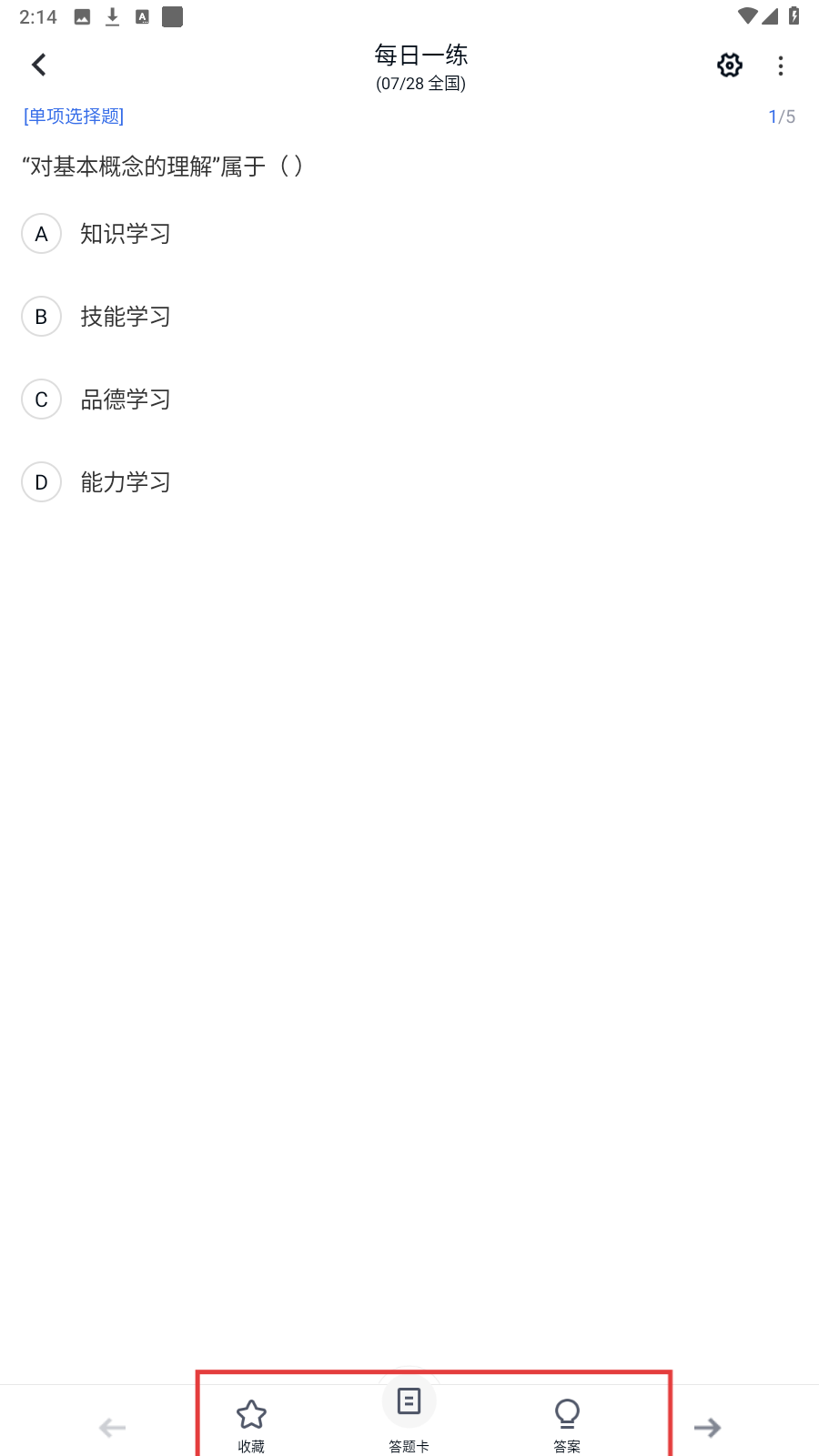Pick option C 品德学习
The height and width of the screenshot is (1456, 819).
pos(96,399)
